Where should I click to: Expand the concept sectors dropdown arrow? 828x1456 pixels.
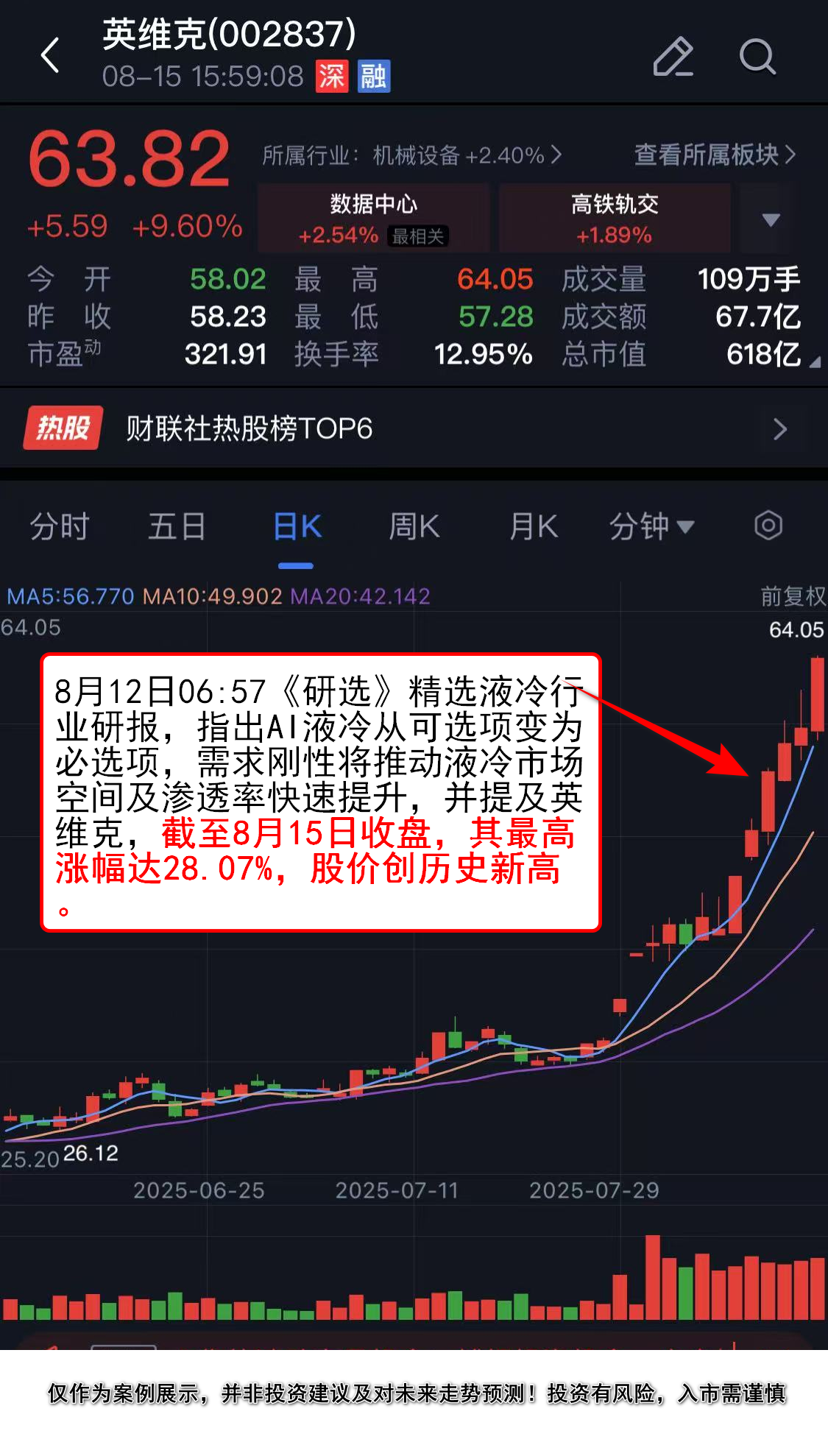tap(771, 219)
